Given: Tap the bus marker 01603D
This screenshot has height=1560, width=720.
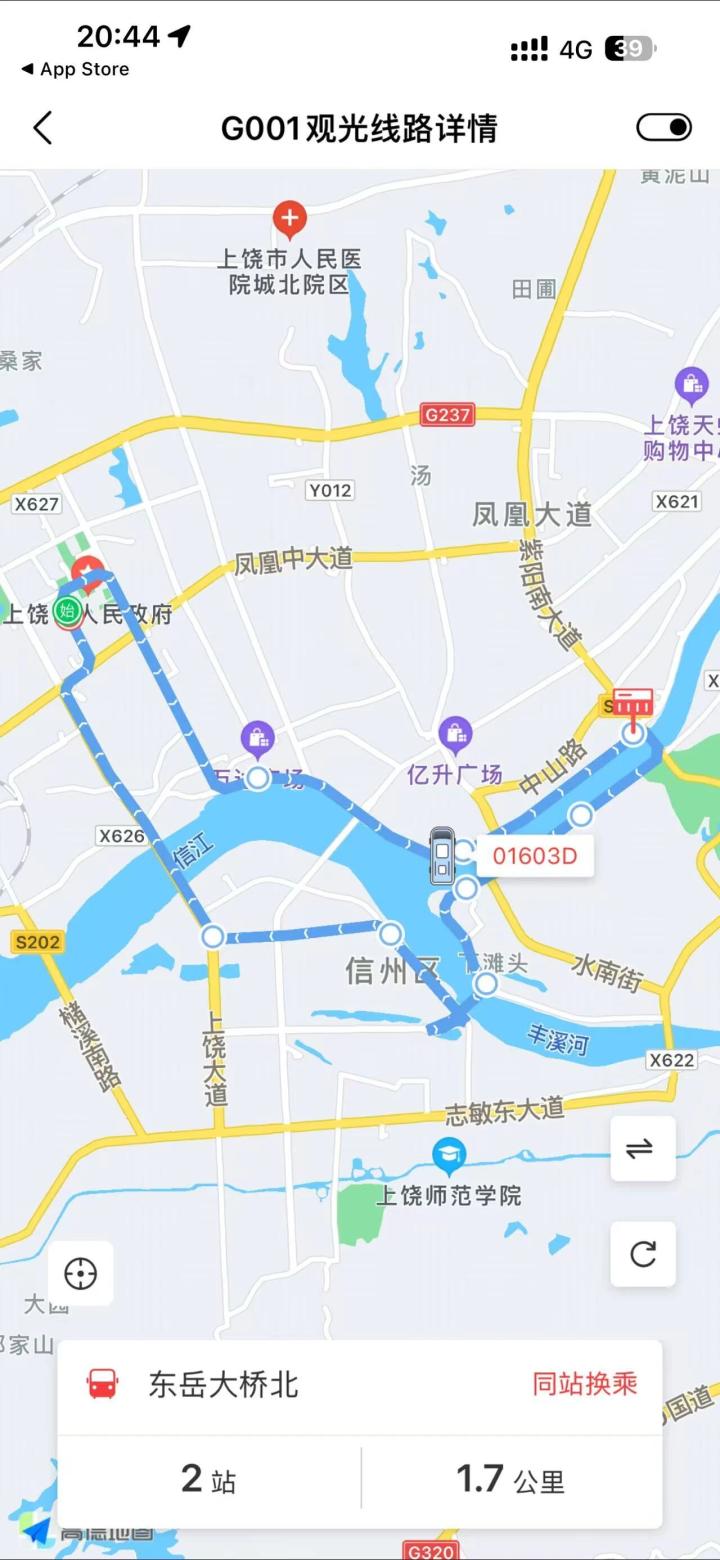Looking at the screenshot, I should 442,855.
